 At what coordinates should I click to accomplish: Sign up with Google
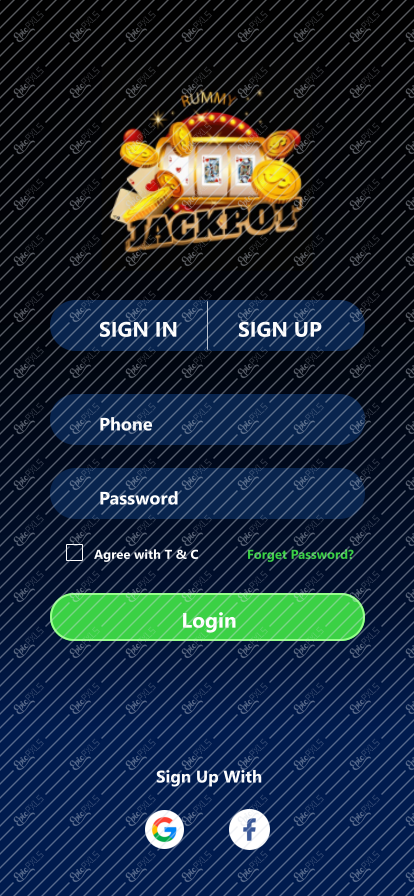pos(165,830)
